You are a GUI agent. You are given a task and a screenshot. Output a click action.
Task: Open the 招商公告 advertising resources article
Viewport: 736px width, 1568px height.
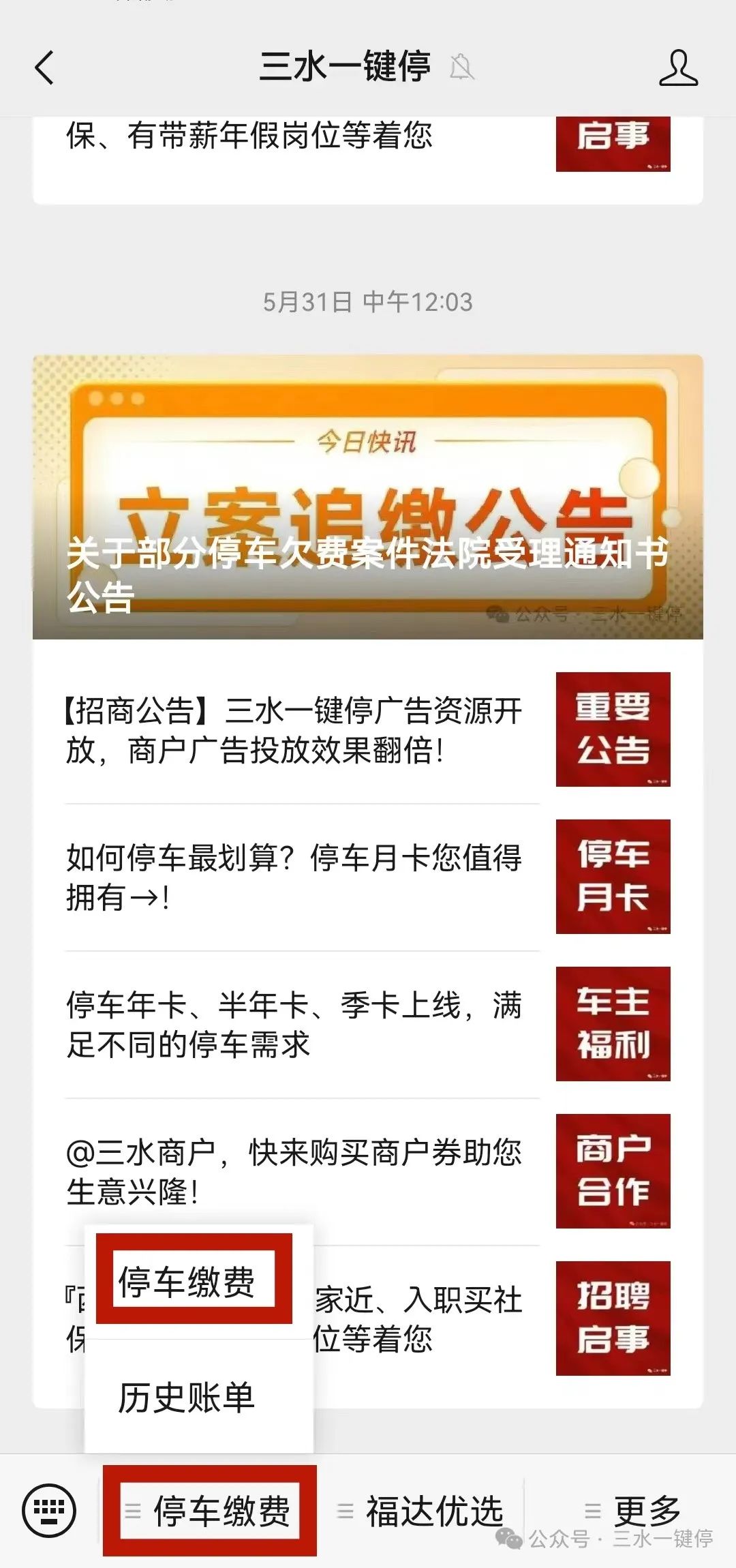[368, 730]
